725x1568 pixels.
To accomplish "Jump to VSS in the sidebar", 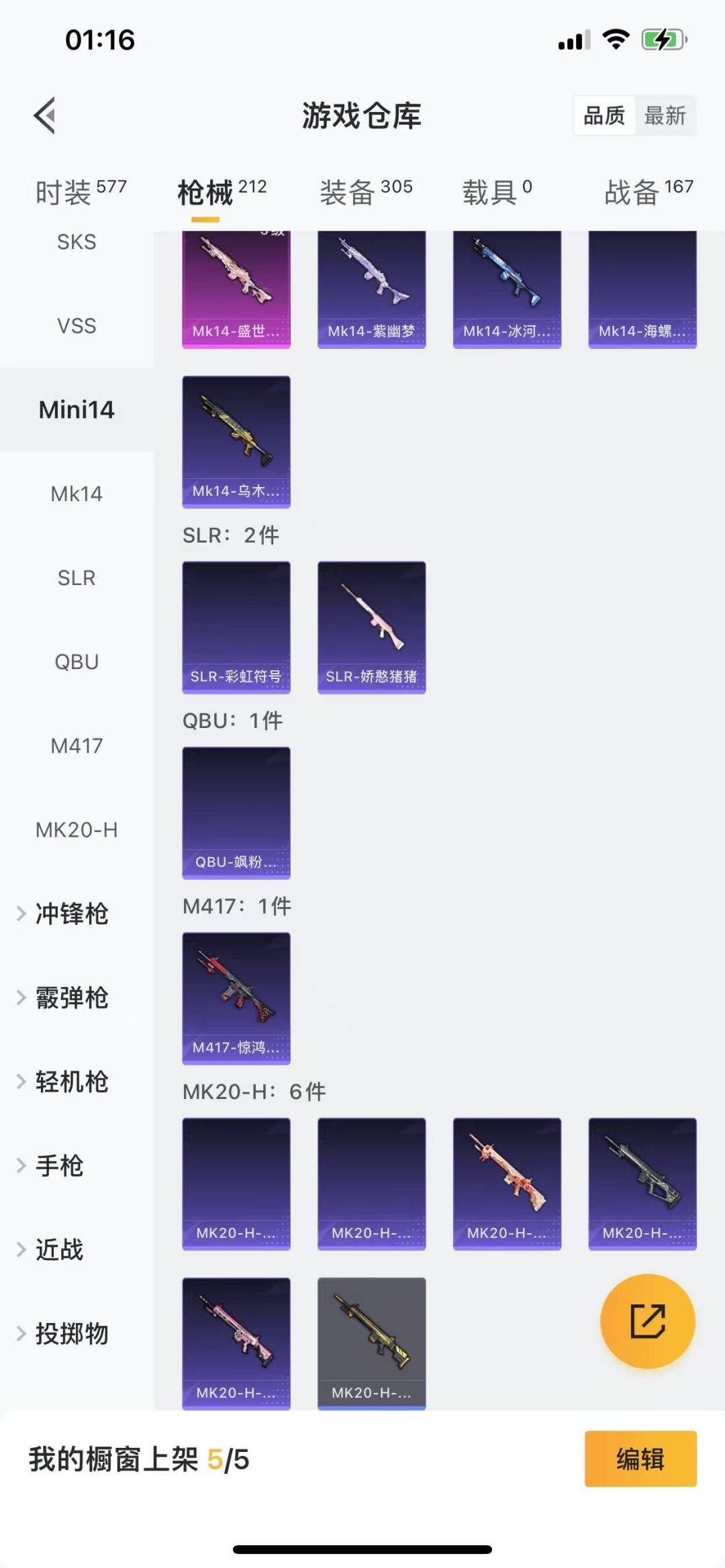I will 77,326.
